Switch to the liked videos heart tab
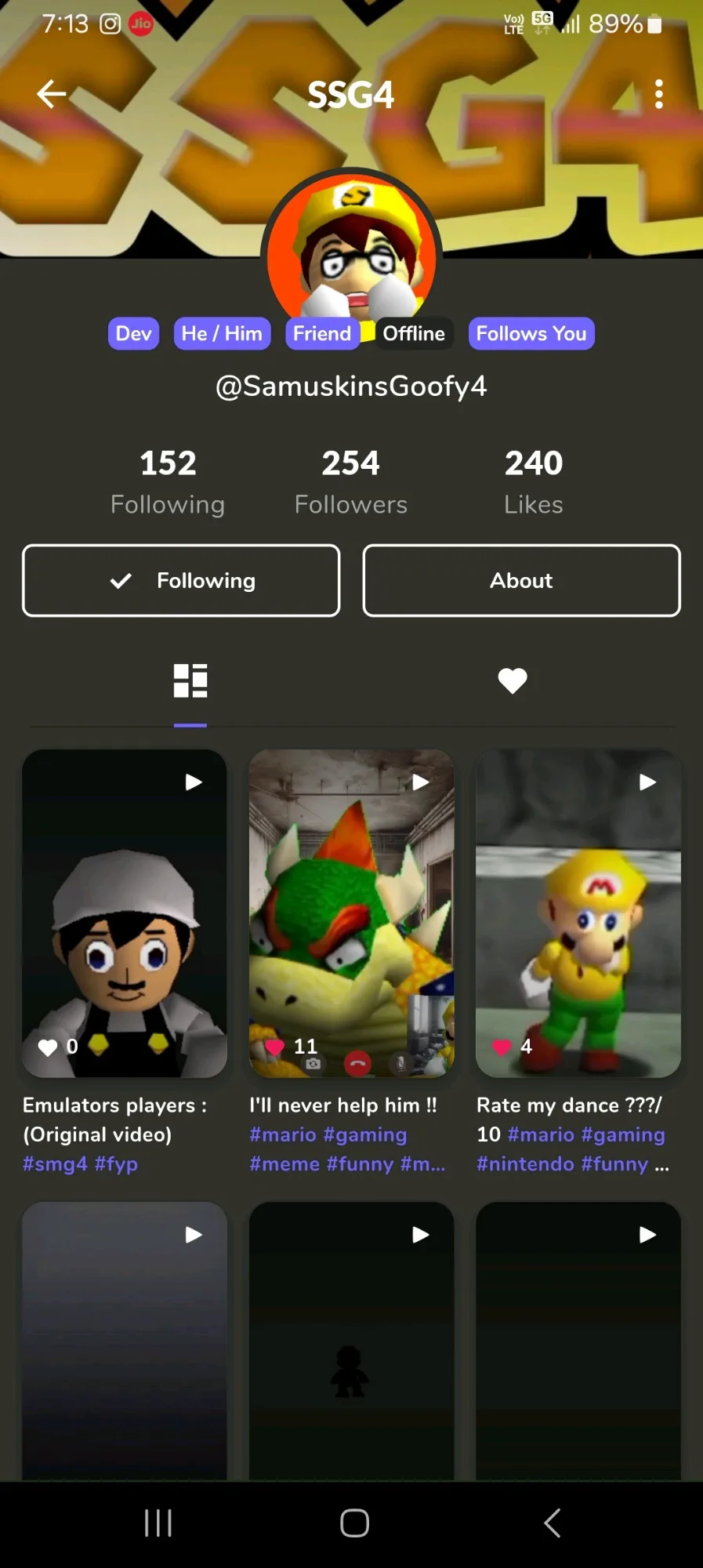The image size is (703, 1568). [x=513, y=681]
